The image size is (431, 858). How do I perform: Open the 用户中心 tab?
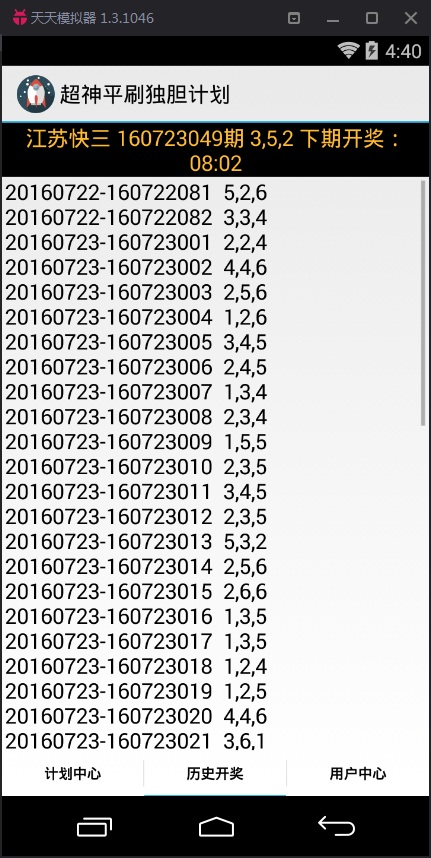tap(358, 774)
